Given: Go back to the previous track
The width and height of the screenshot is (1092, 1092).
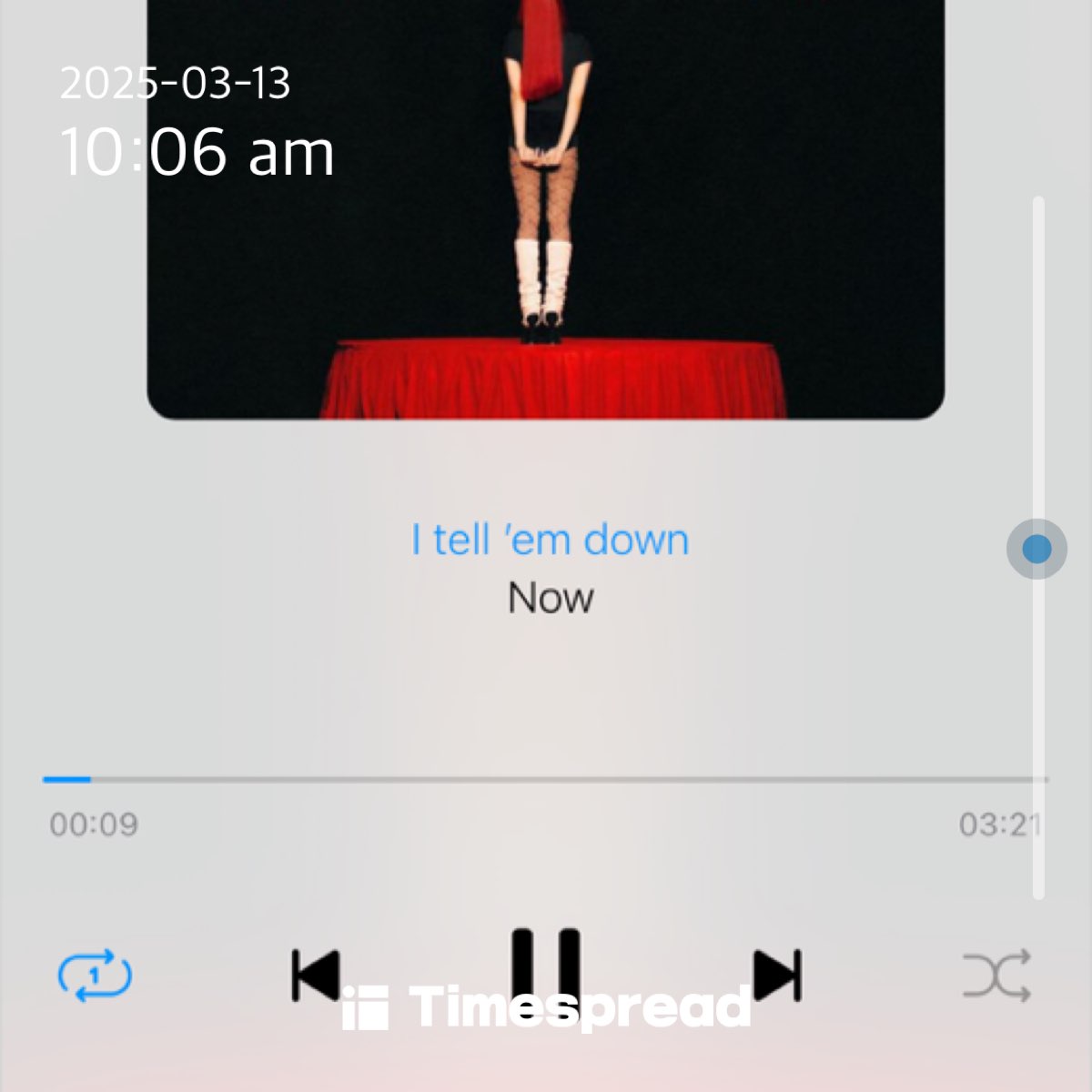Looking at the screenshot, I should coord(316,976).
